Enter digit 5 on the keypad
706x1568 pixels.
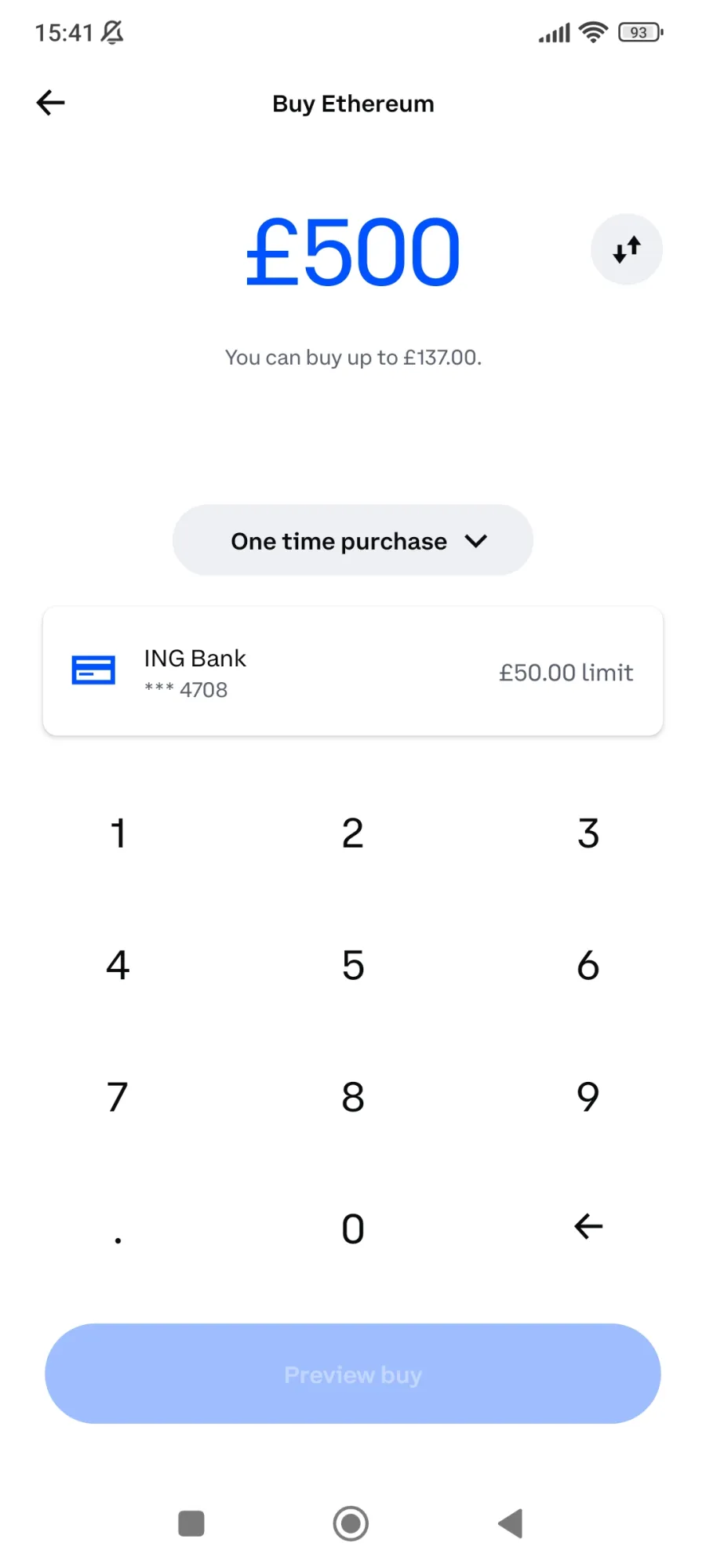(x=353, y=965)
